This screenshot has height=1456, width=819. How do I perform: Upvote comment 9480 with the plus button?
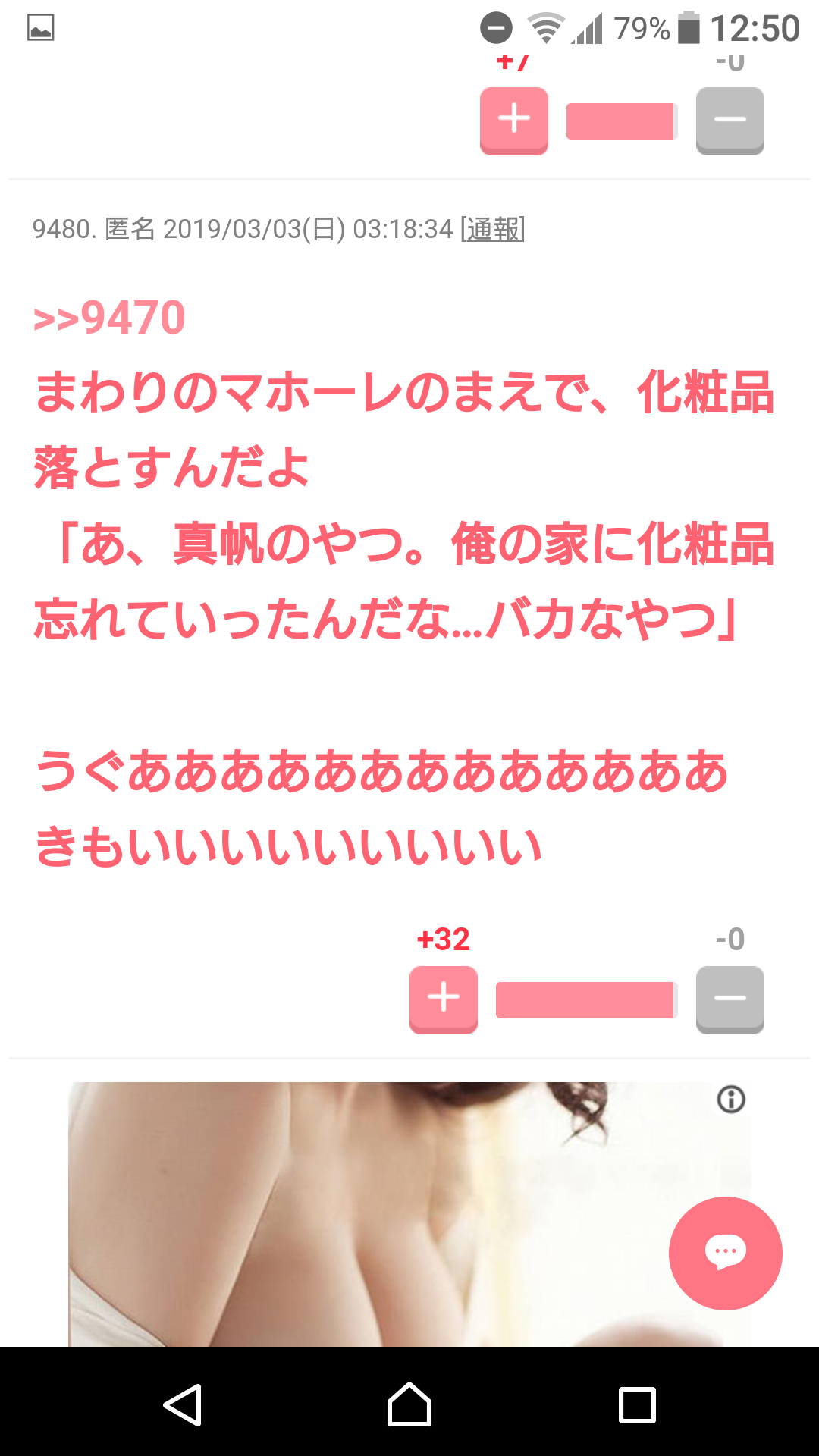(x=444, y=998)
